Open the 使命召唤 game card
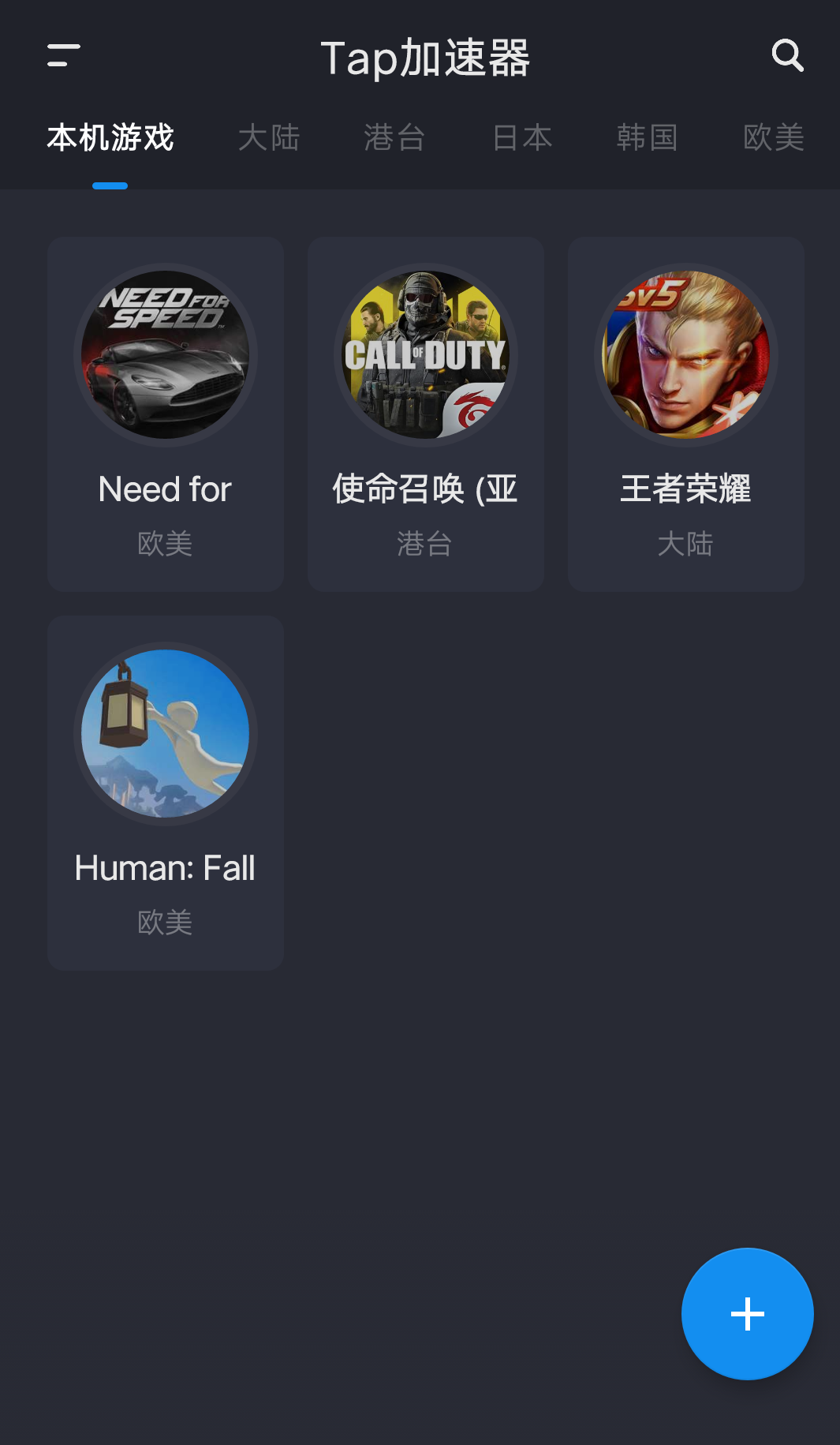 (x=425, y=414)
